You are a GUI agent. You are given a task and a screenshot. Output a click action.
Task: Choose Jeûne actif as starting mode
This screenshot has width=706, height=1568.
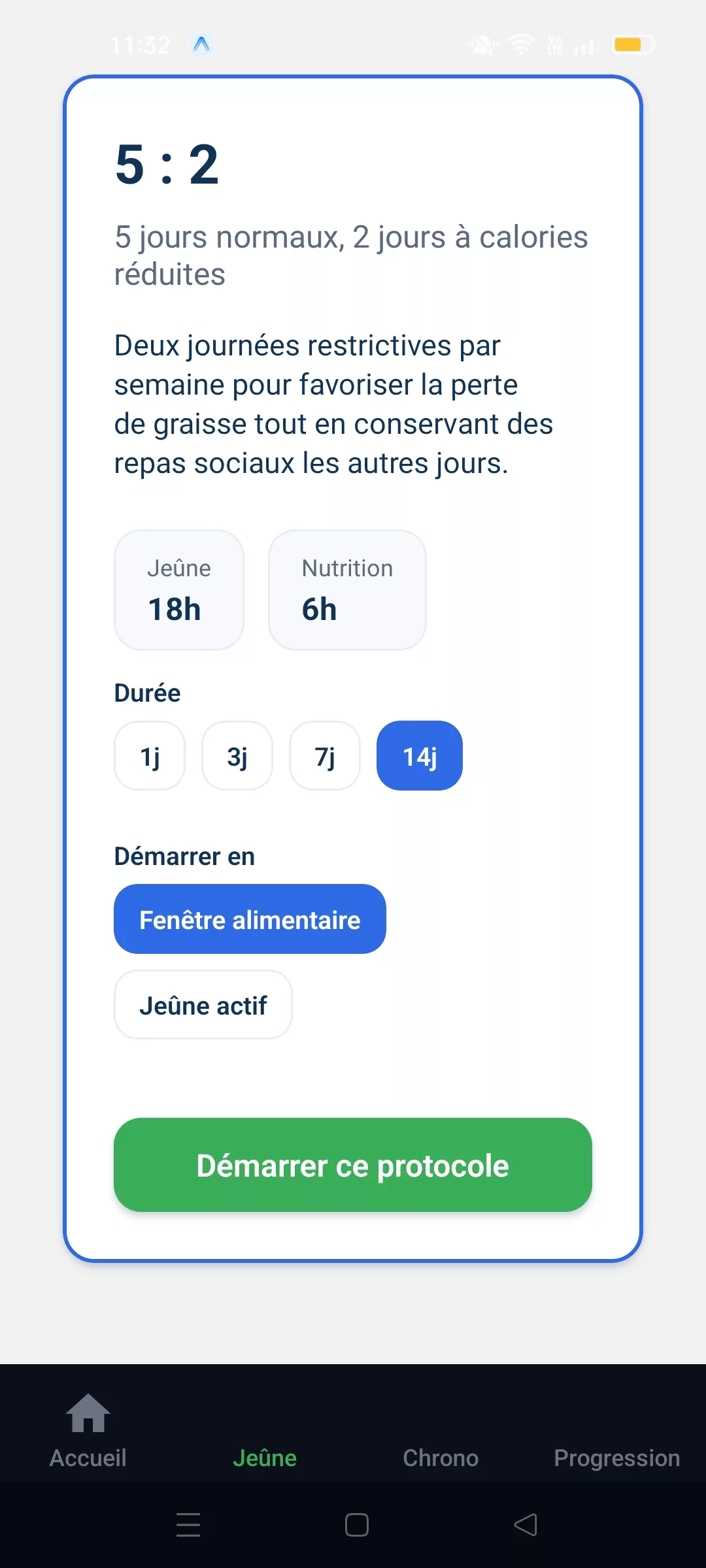(203, 1005)
